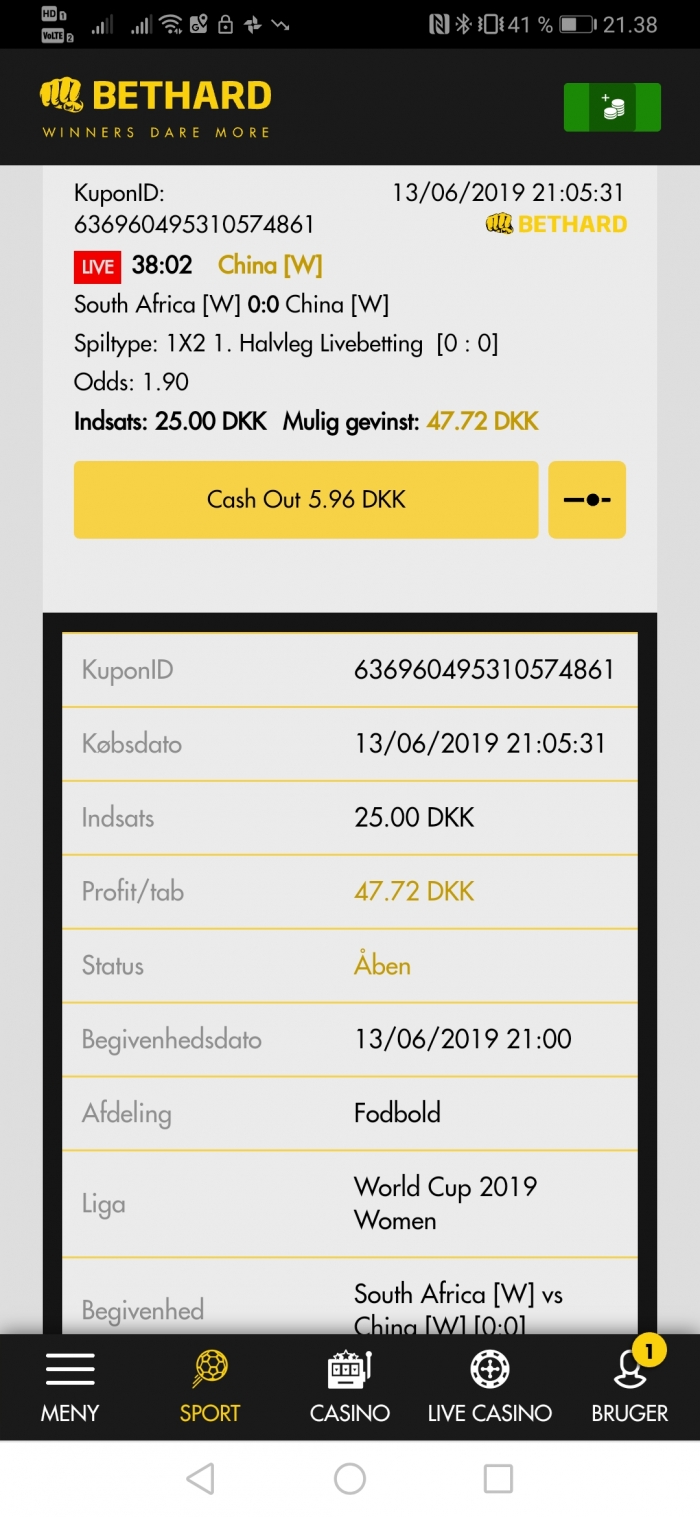Tap the system back button
The image size is (700, 1517).
click(x=201, y=1478)
